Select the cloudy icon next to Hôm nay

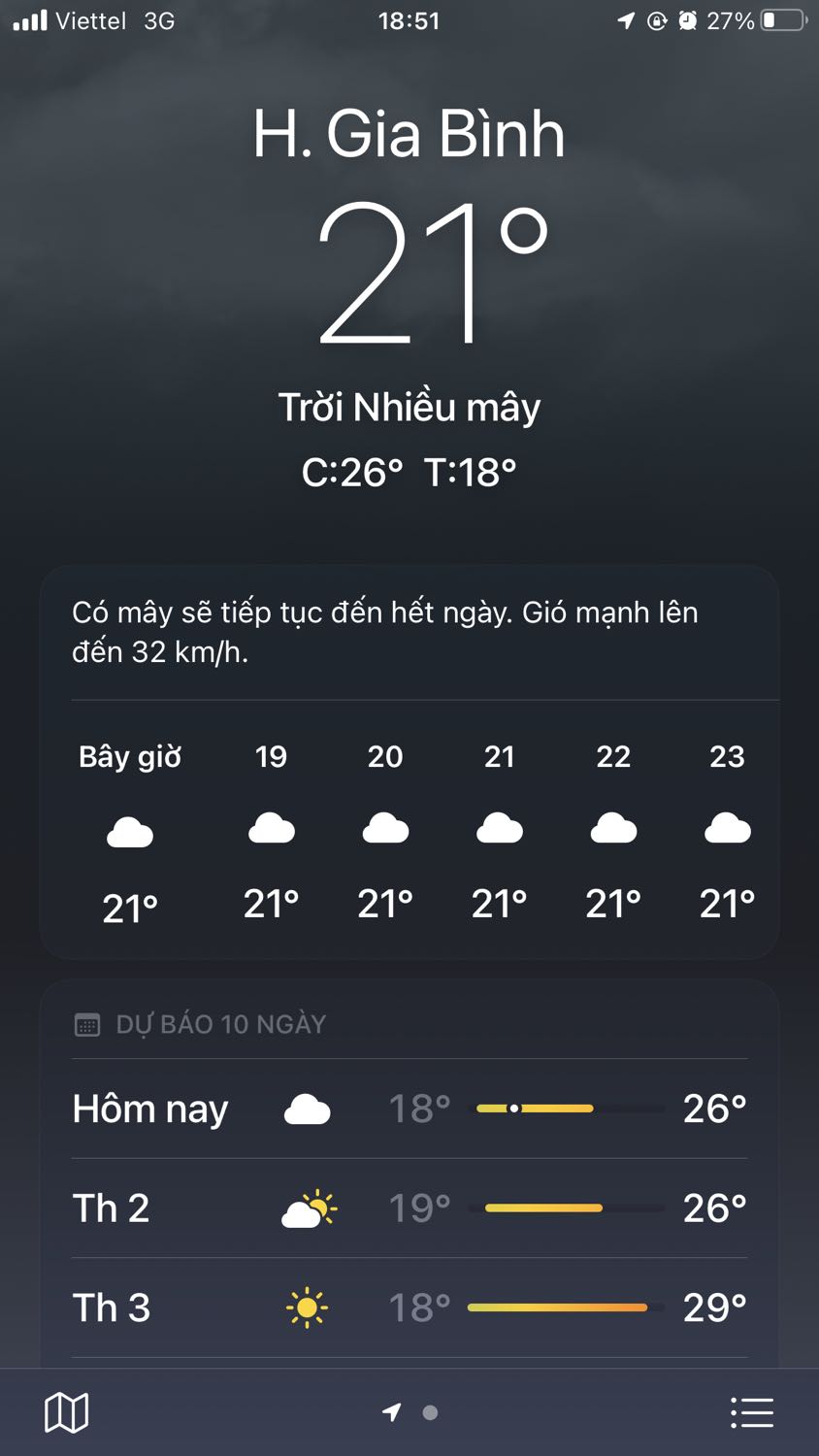click(x=307, y=1107)
